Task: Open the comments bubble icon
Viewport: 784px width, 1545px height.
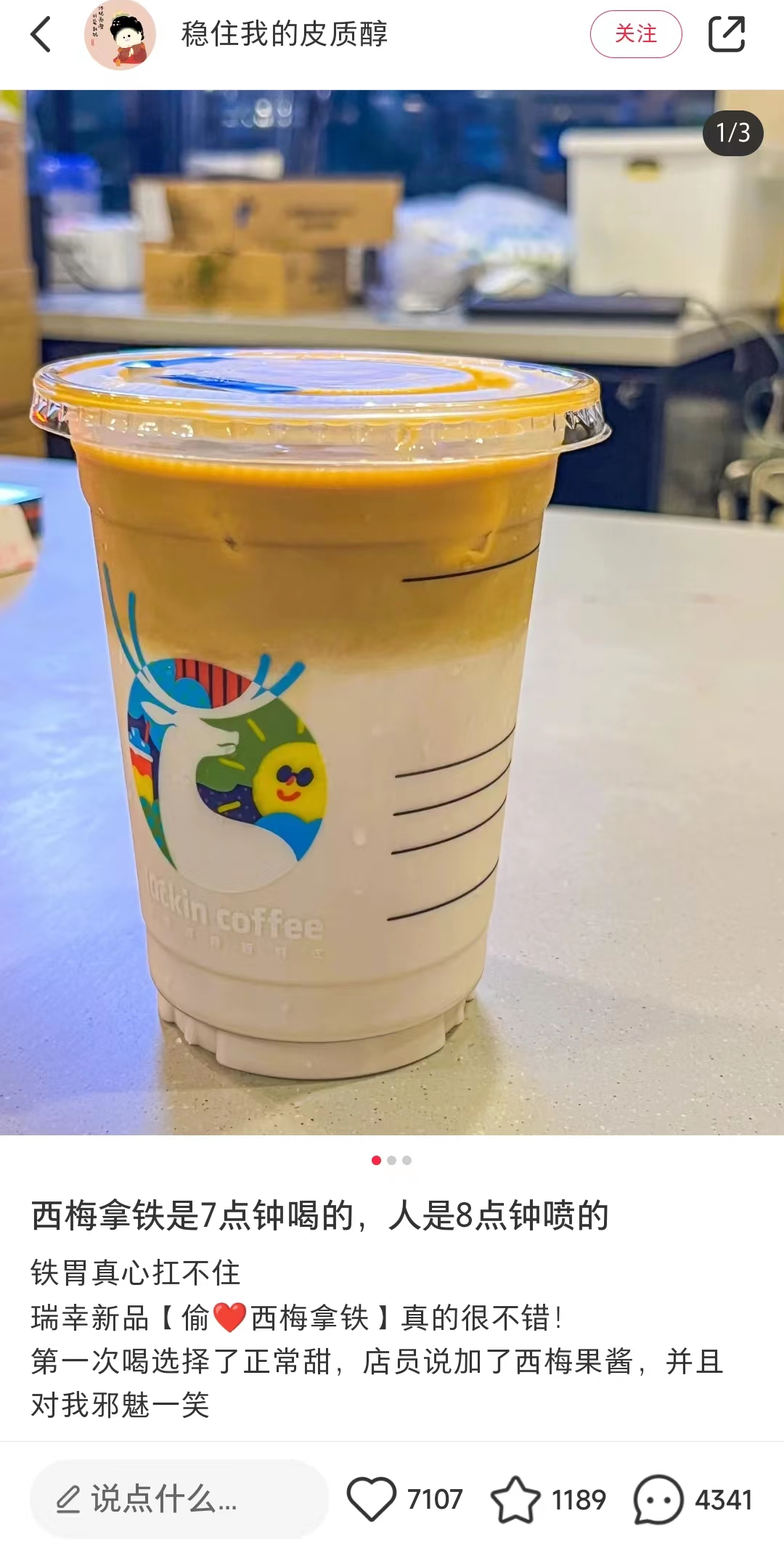Action: tap(658, 1499)
